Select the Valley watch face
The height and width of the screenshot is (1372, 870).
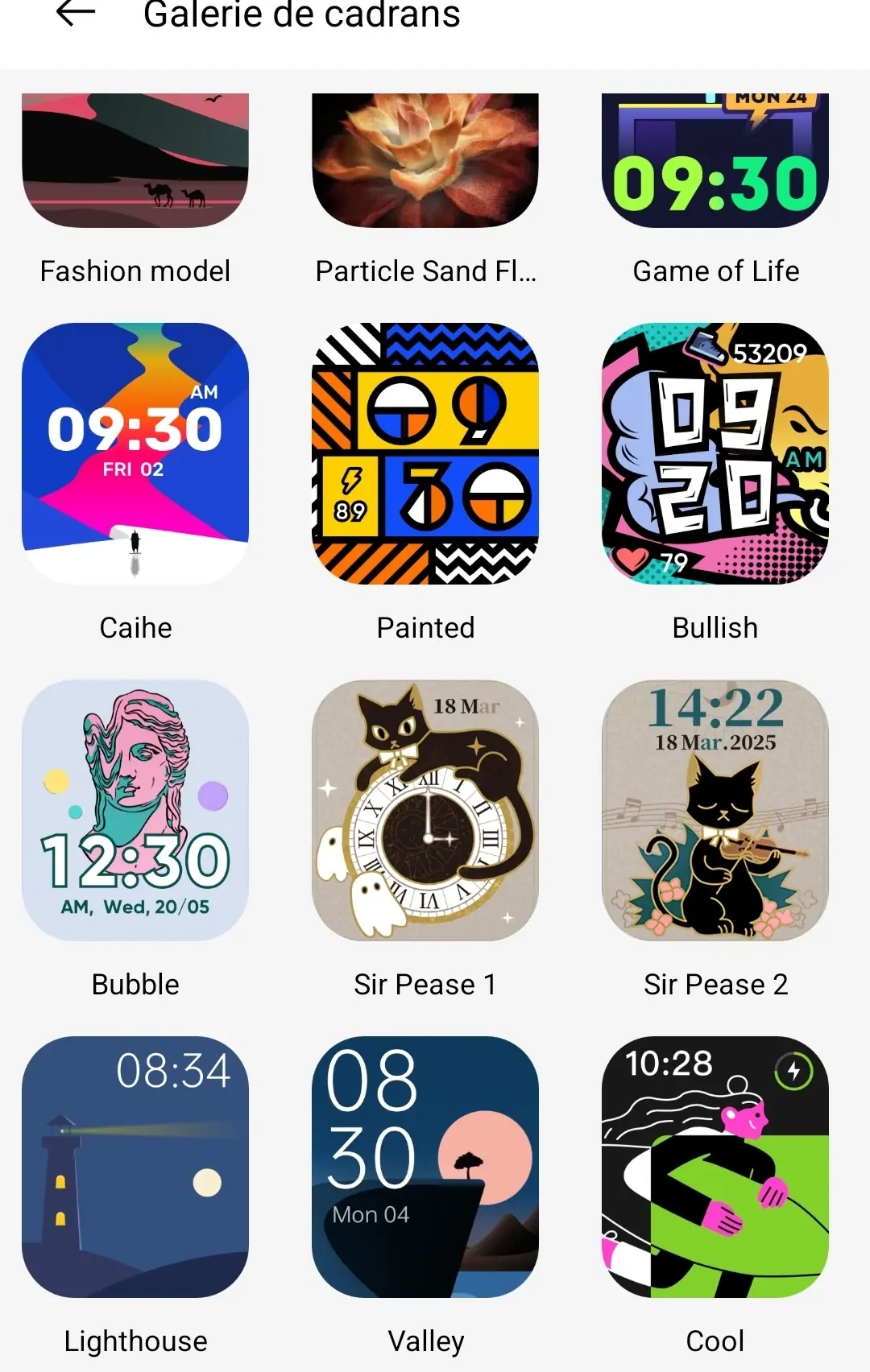tap(425, 1167)
